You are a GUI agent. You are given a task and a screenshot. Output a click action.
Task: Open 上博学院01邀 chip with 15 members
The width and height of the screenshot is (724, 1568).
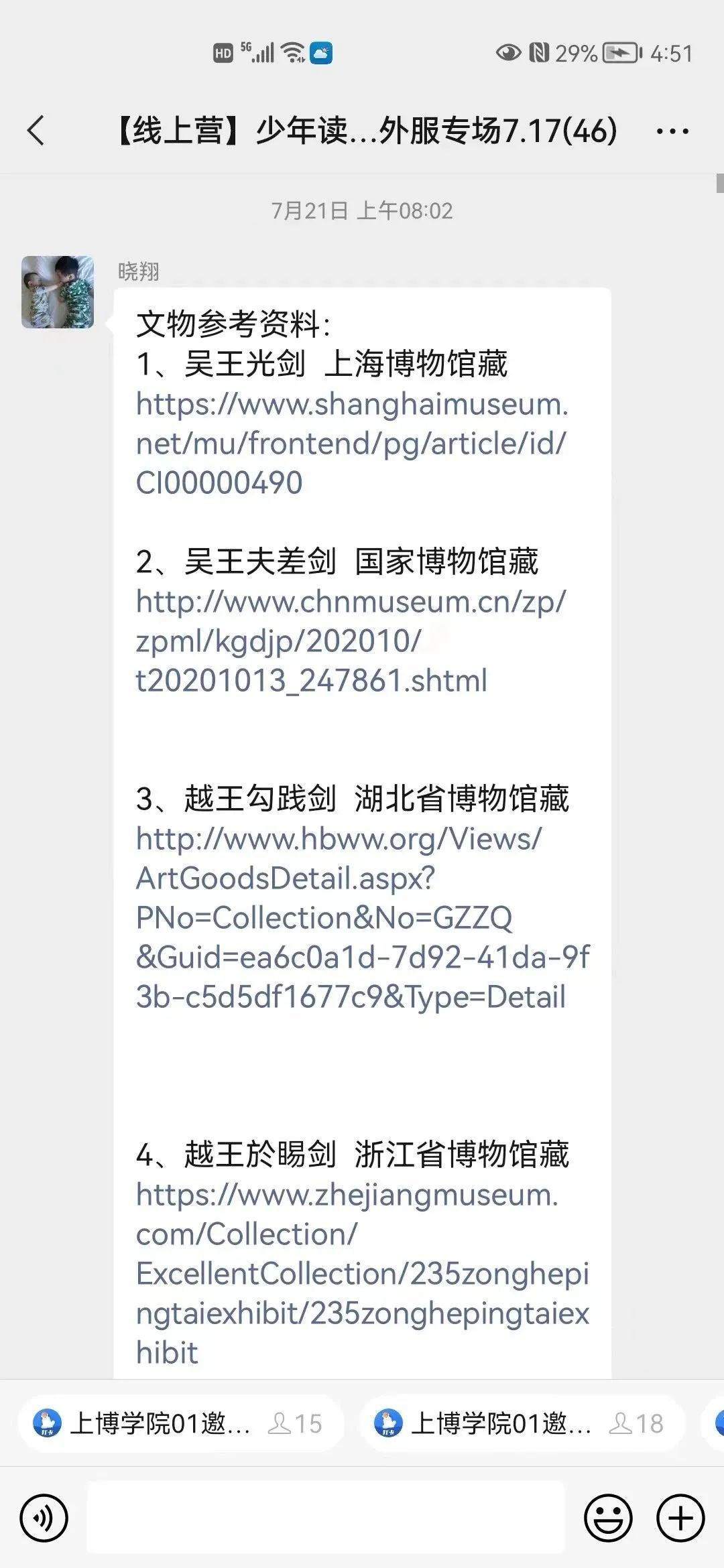[180, 1423]
